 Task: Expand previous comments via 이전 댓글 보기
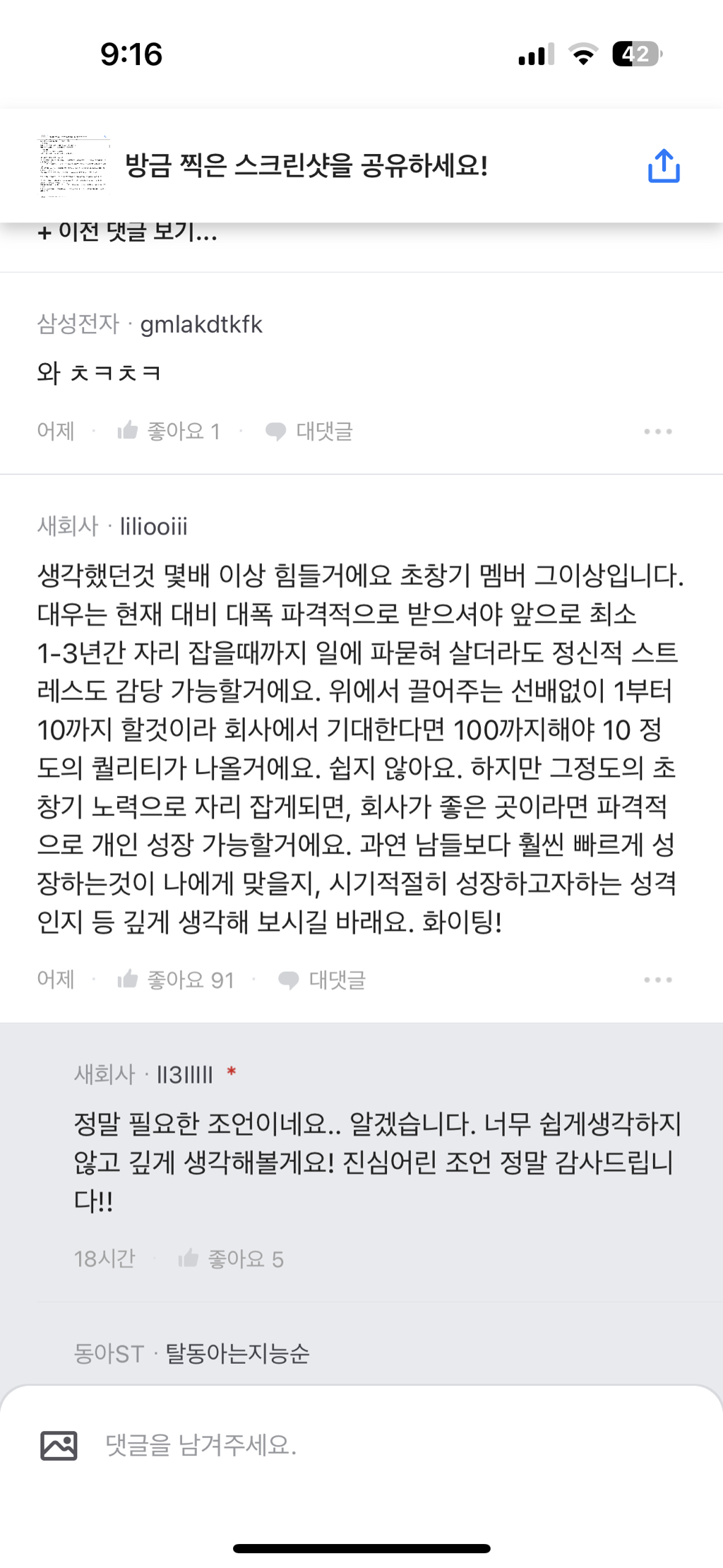(x=126, y=236)
